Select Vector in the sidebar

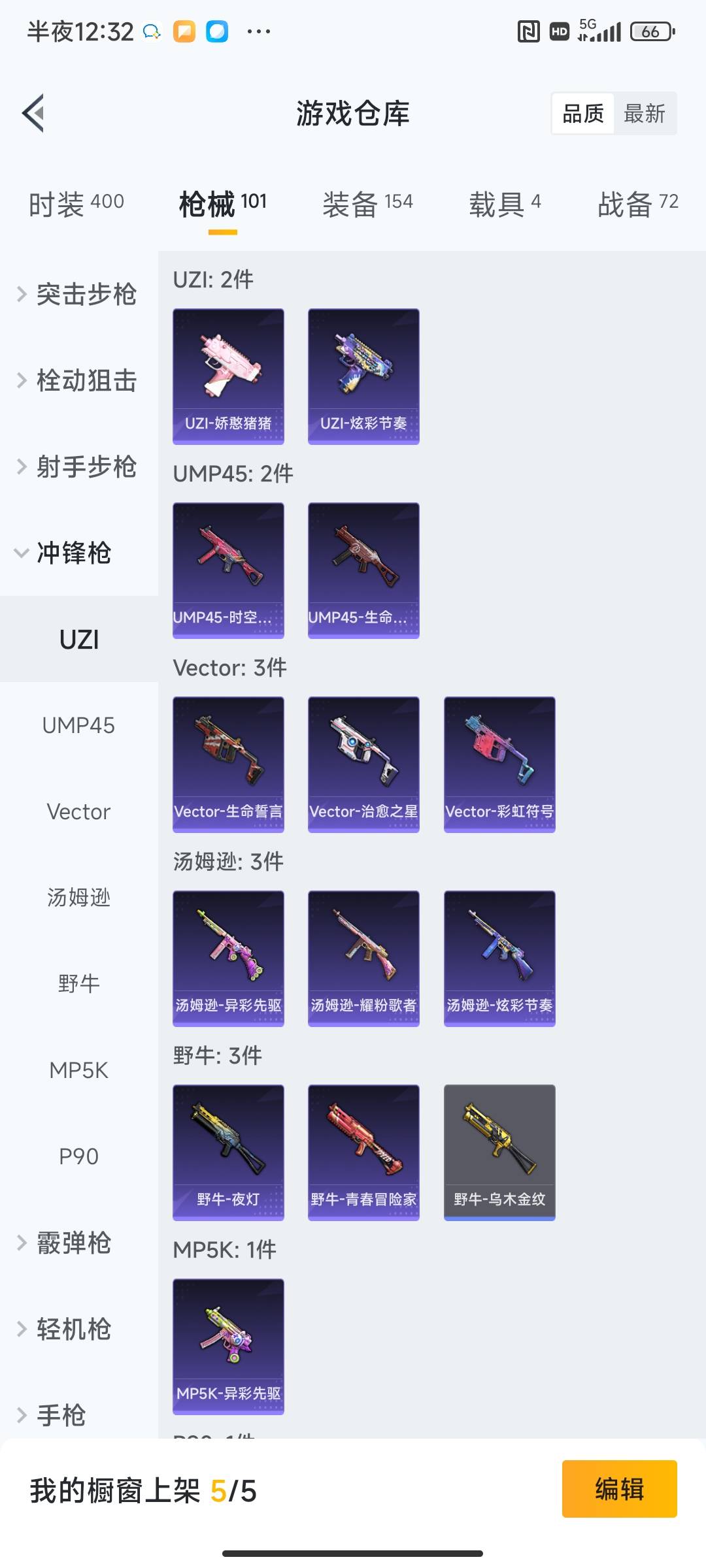78,811
